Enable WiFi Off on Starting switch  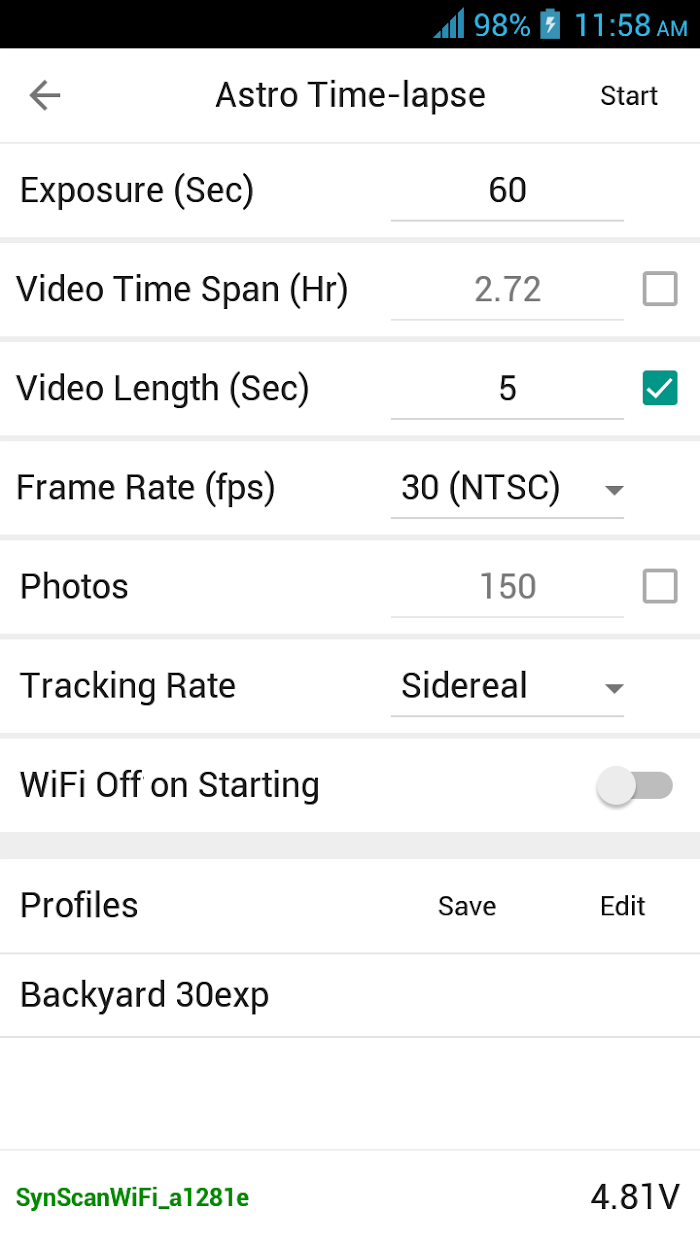[x=635, y=785]
